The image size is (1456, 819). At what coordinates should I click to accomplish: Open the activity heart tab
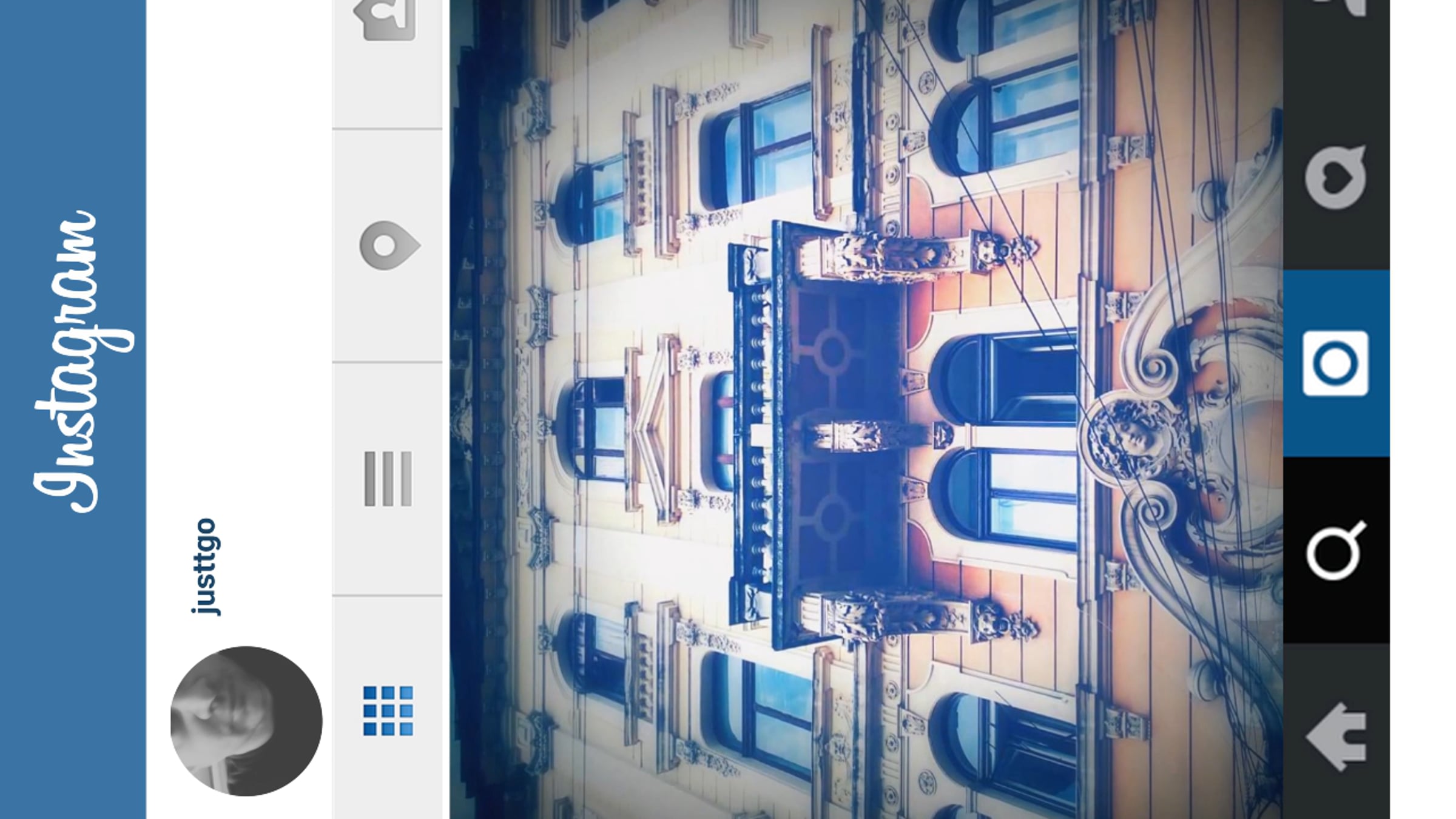point(1336,177)
